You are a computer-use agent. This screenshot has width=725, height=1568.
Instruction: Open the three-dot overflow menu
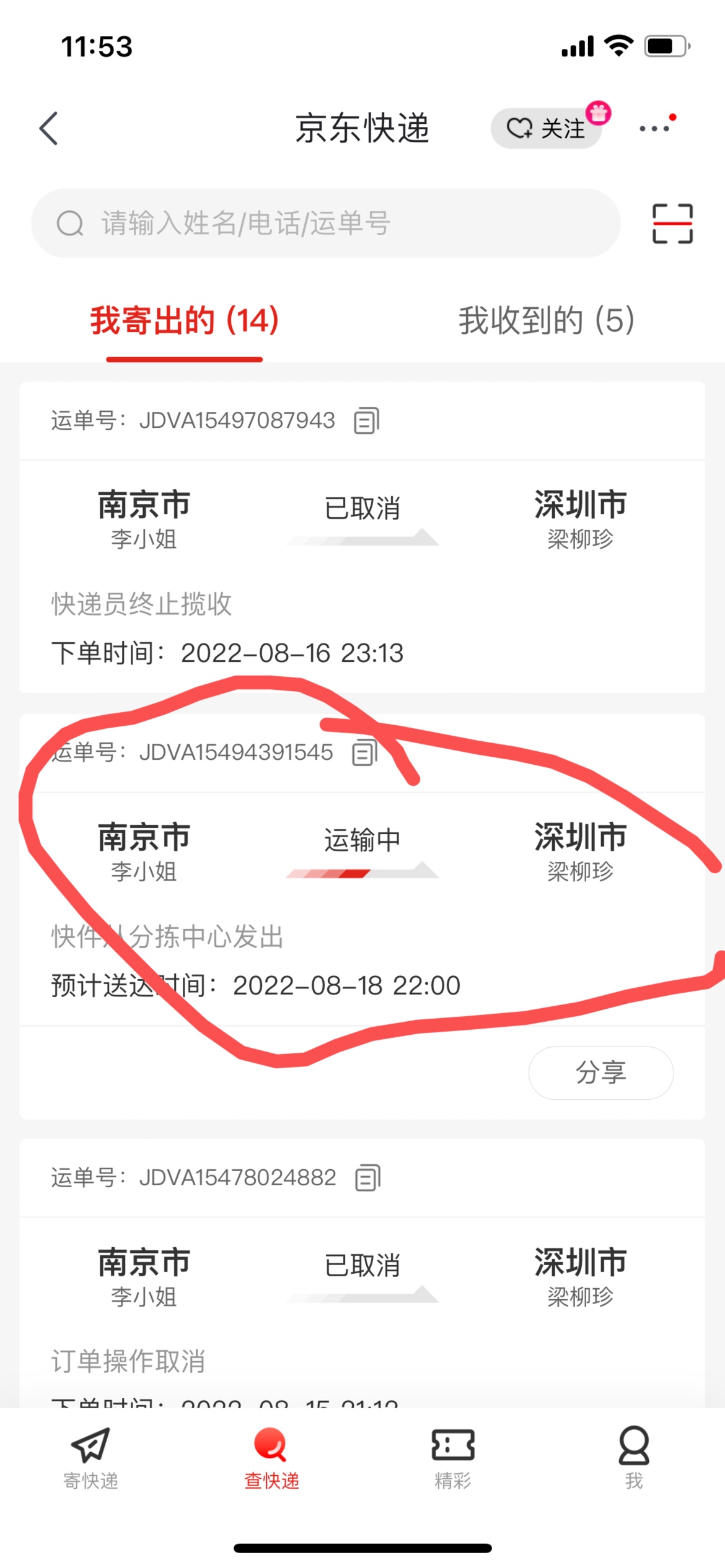click(x=654, y=129)
